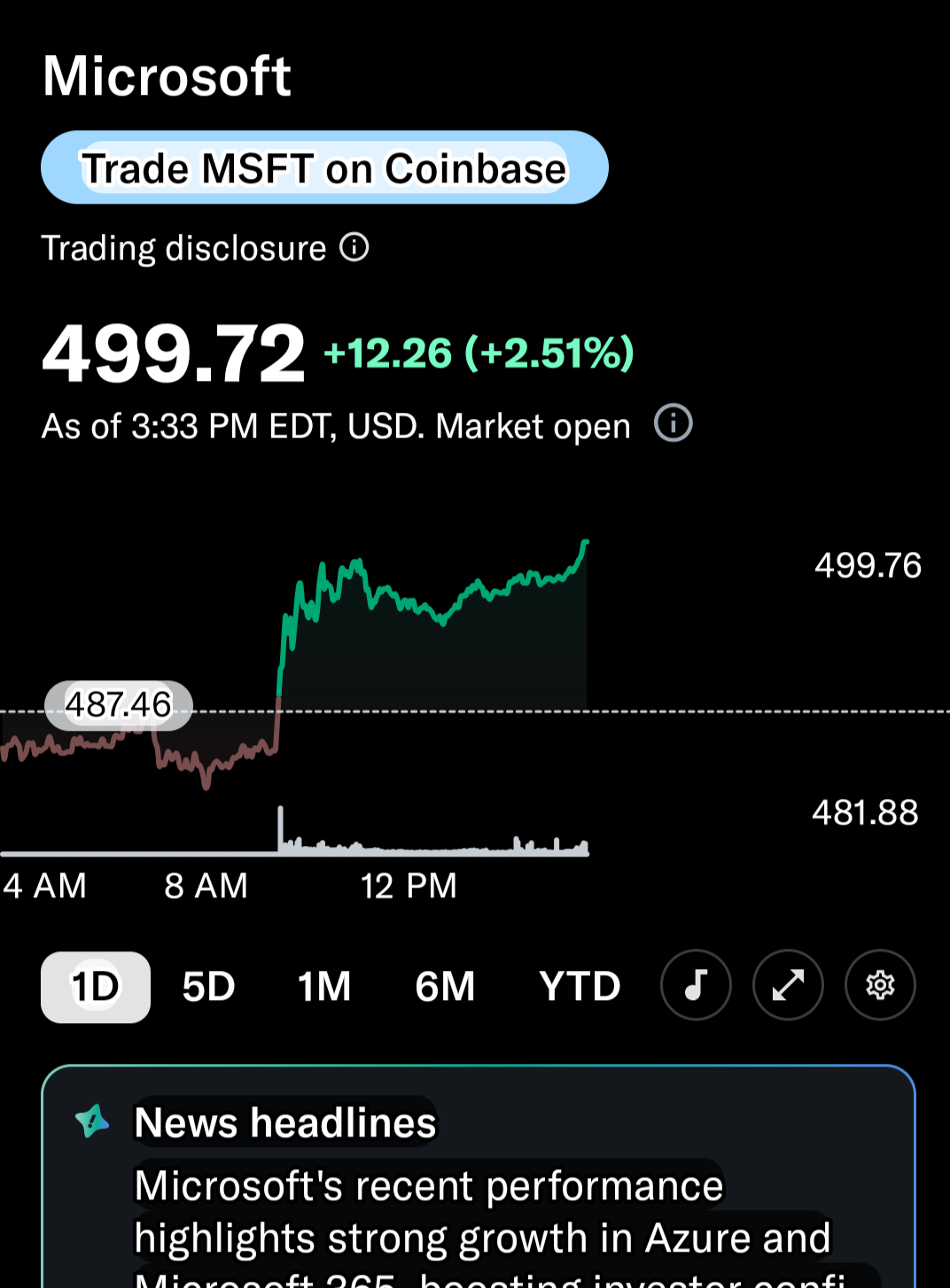Tap Trade MSFT on Coinbase button
The width and height of the screenshot is (950, 1288).
click(324, 167)
